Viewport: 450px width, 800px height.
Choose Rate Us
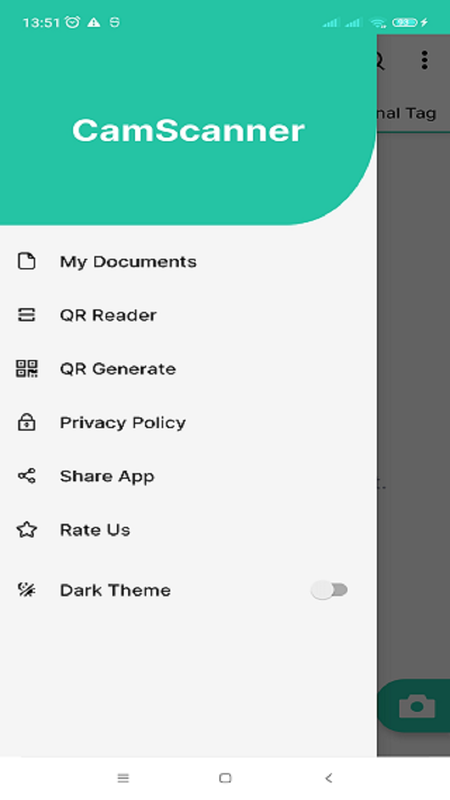pyautogui.click(x=188, y=530)
